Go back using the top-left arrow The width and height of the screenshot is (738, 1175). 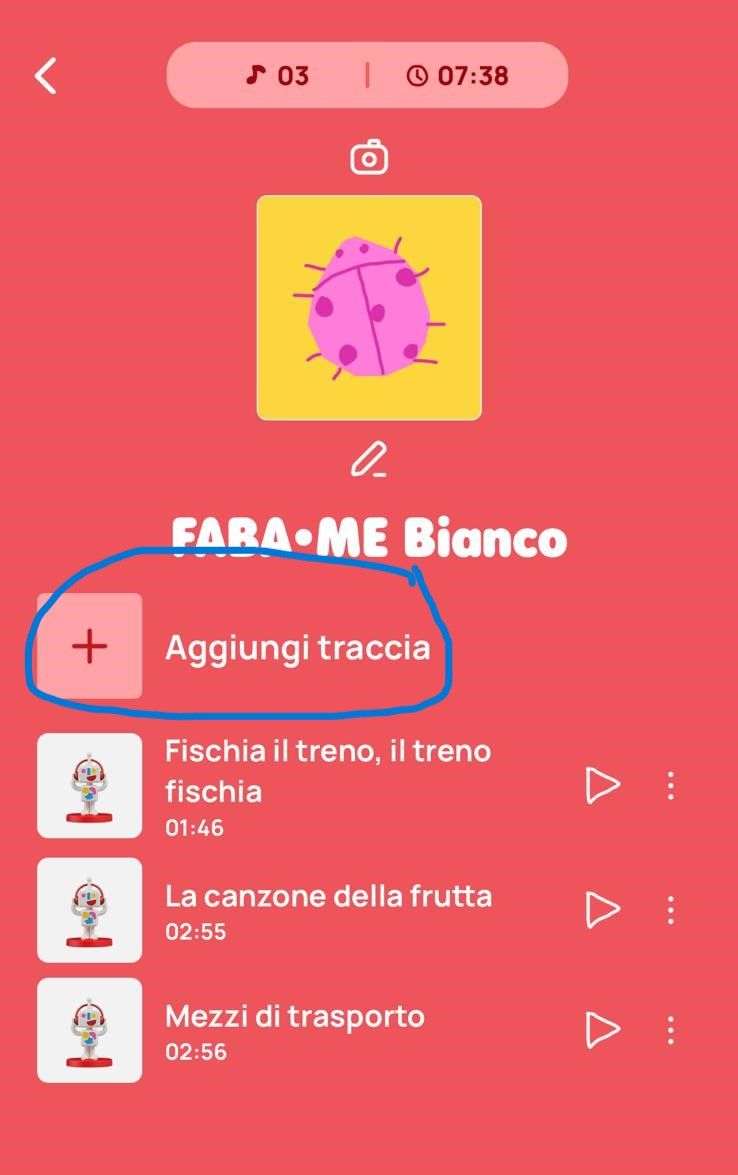[46, 76]
